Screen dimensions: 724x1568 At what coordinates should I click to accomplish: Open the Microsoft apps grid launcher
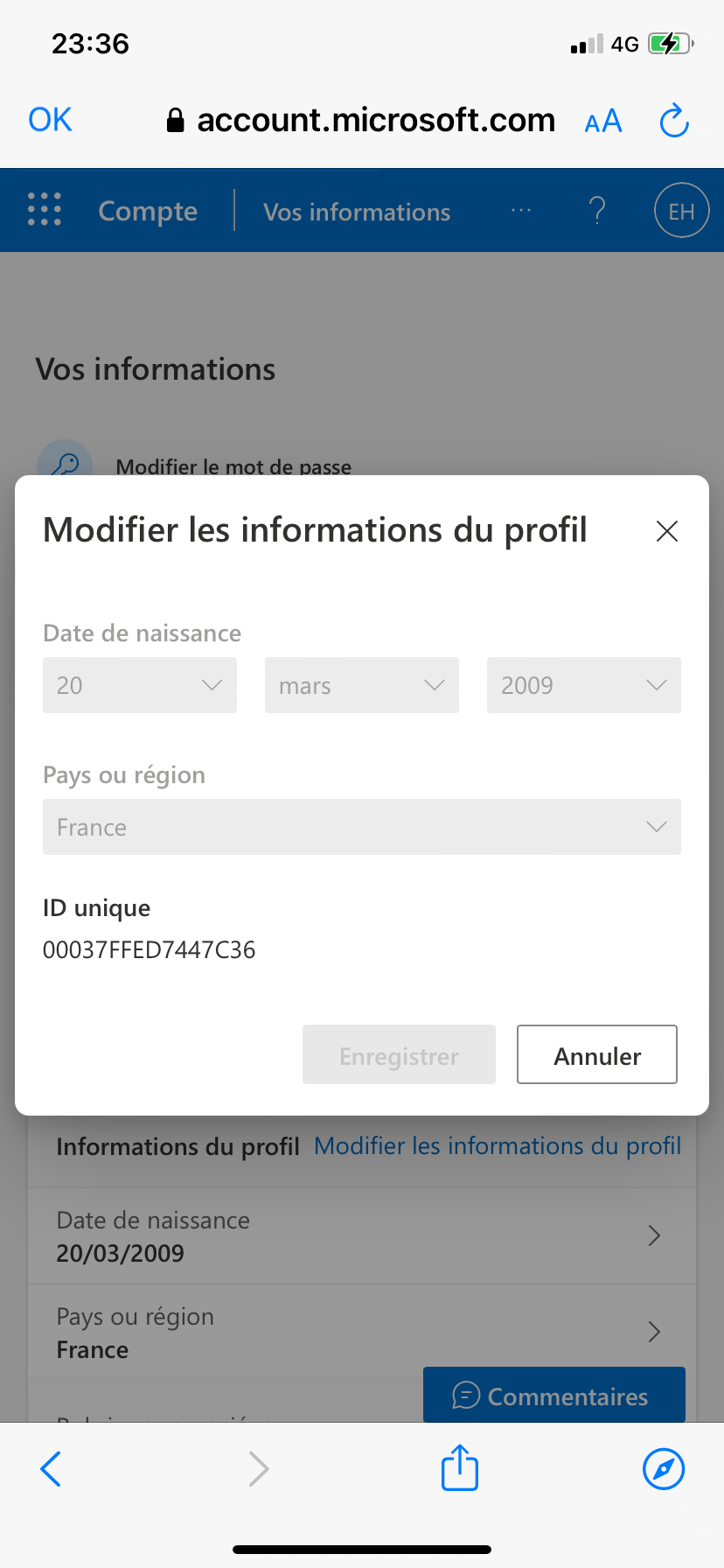(45, 210)
